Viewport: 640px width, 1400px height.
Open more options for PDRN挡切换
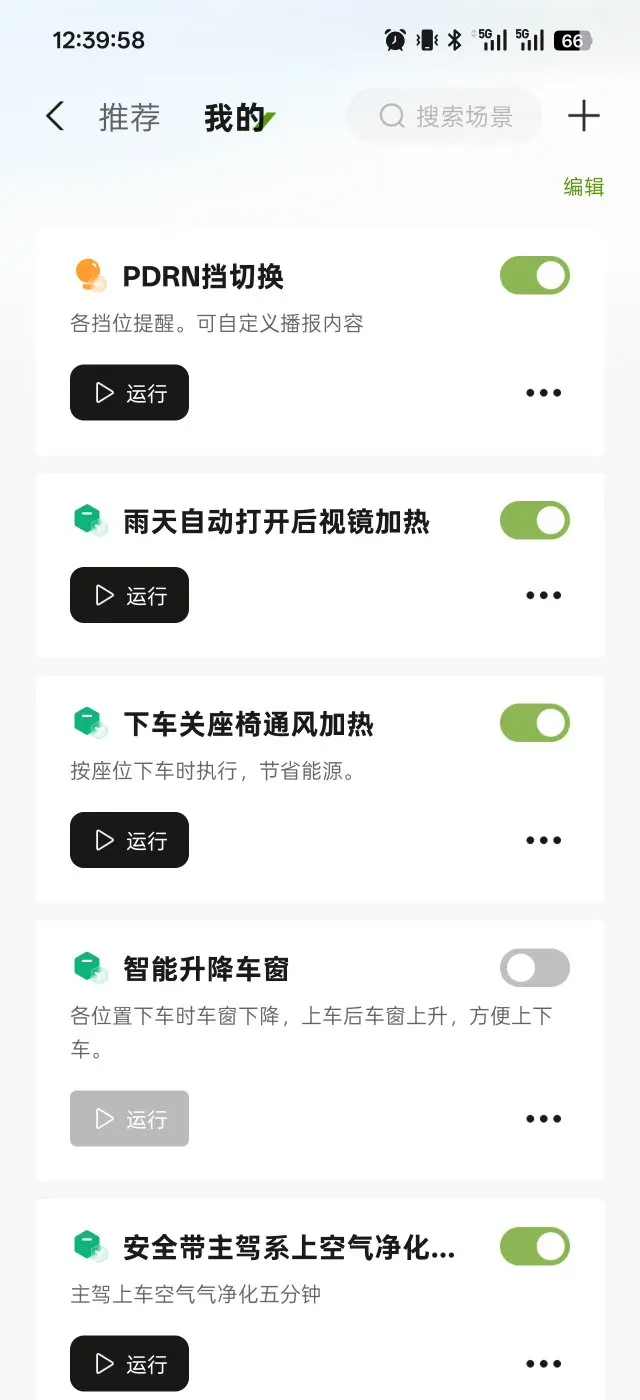click(x=543, y=393)
